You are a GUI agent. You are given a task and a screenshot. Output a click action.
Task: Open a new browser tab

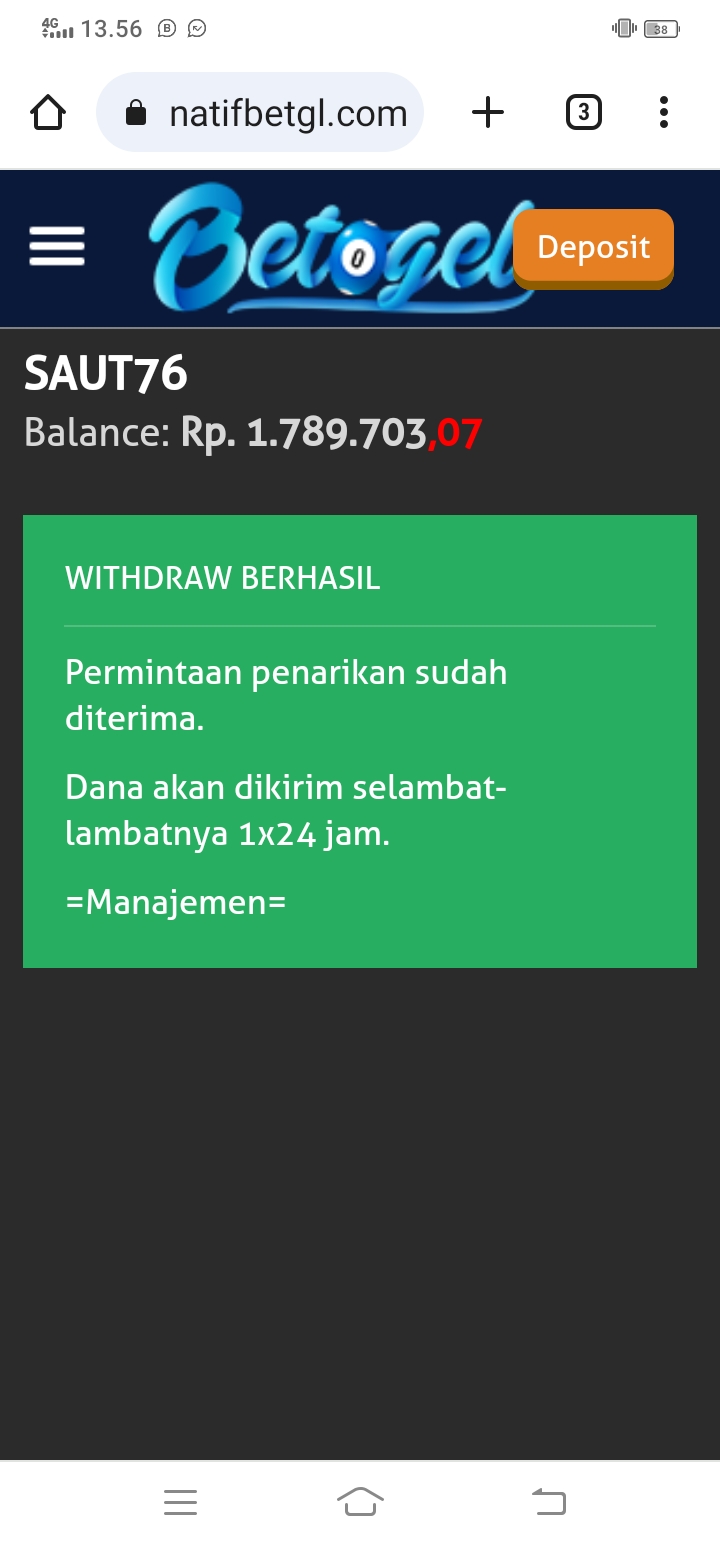pyautogui.click(x=487, y=113)
